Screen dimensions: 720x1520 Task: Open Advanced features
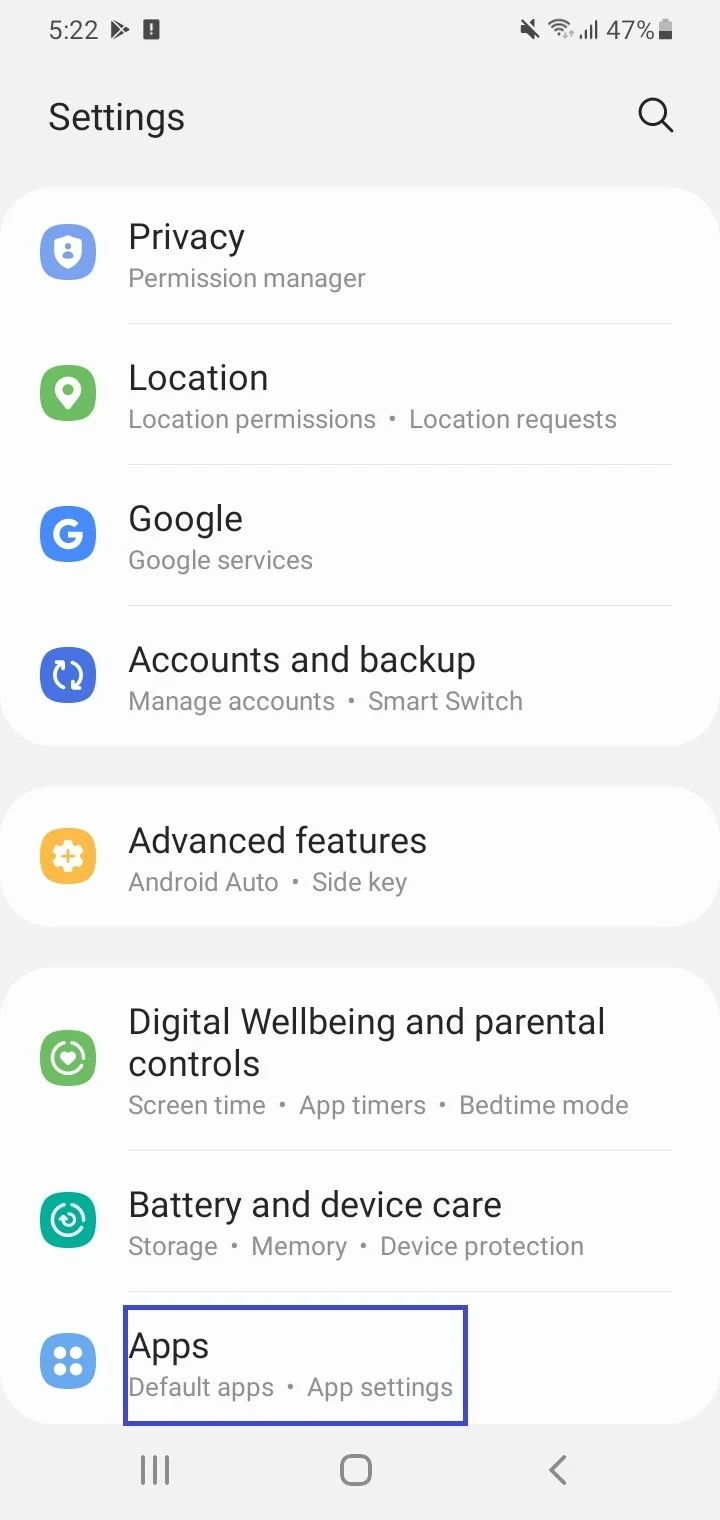(x=360, y=858)
